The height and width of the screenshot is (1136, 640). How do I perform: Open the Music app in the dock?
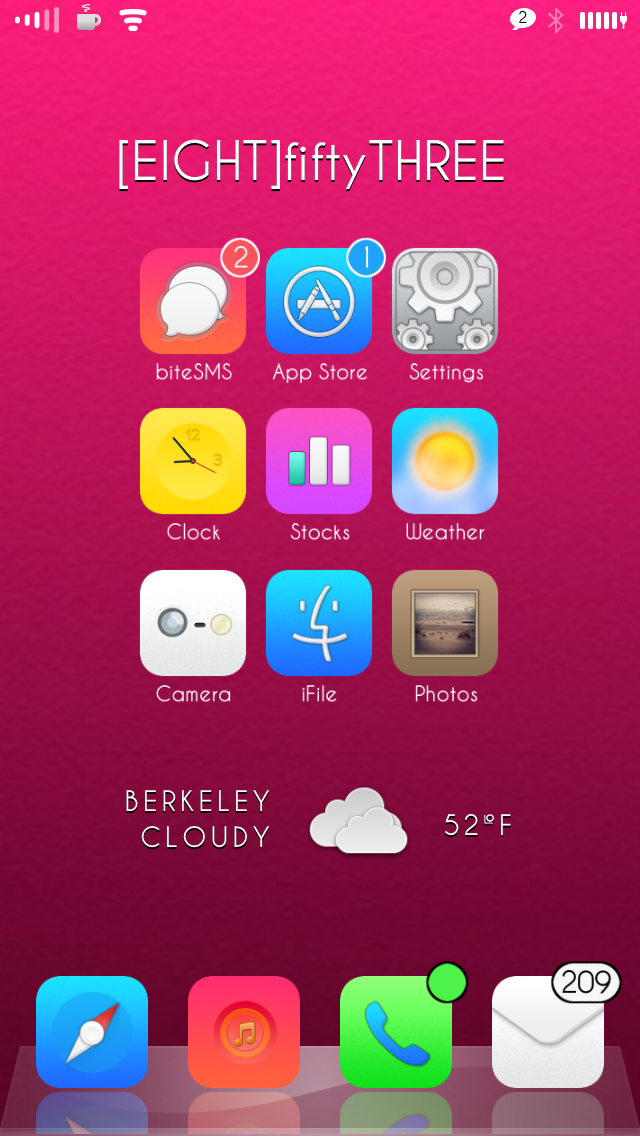coord(244,1032)
